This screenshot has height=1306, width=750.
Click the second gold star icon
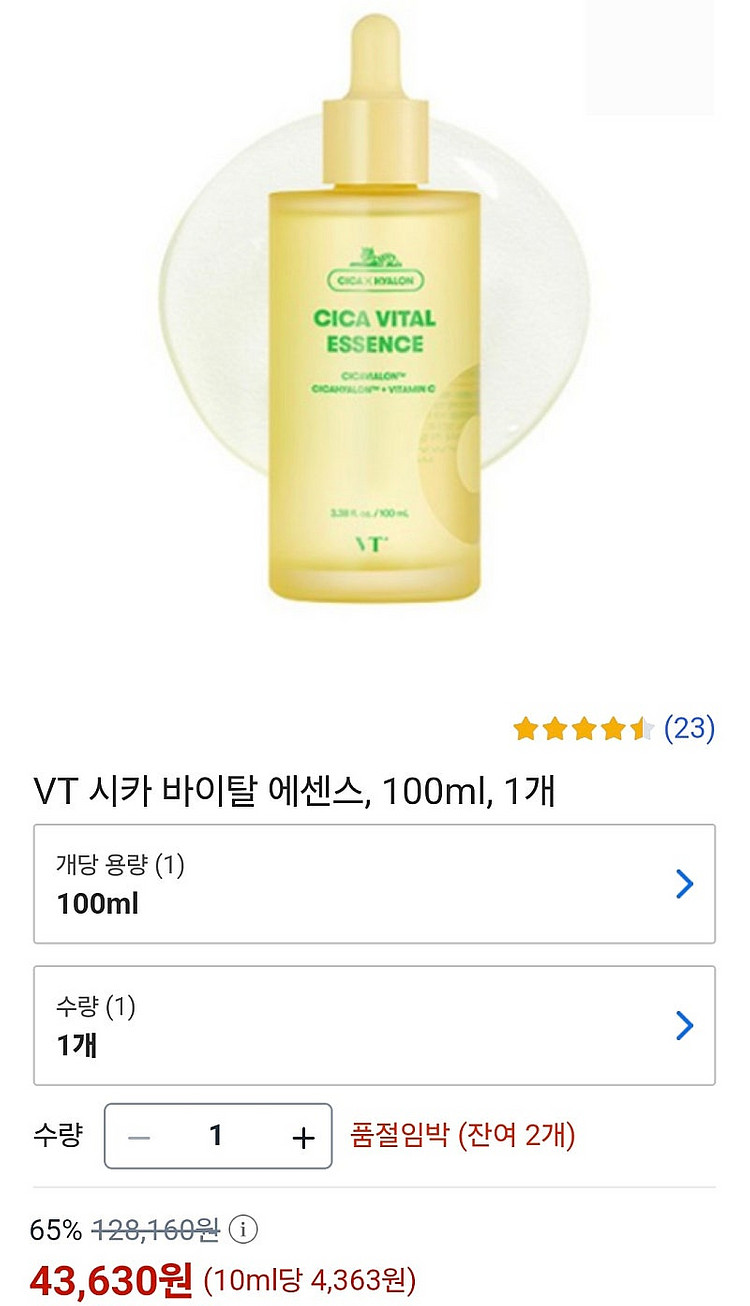click(x=556, y=728)
